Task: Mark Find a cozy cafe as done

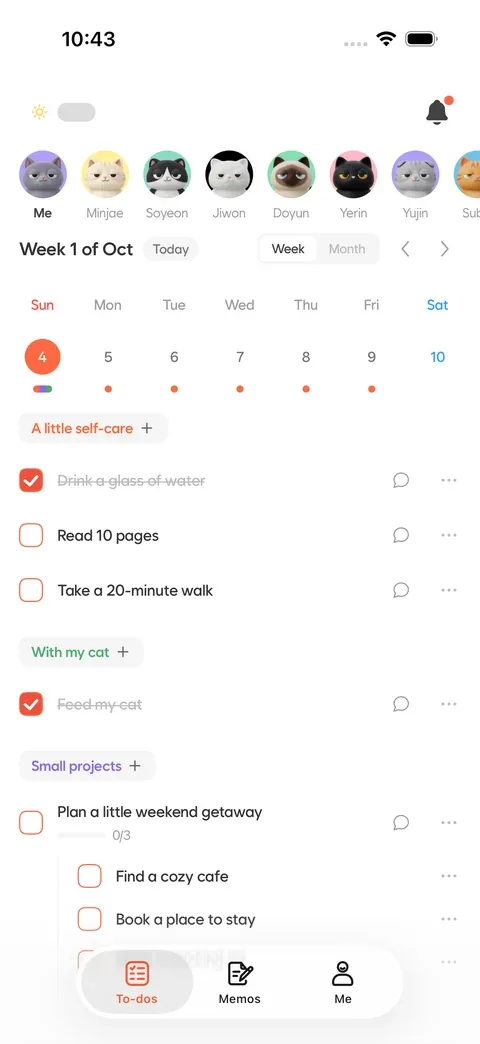Action: tap(90, 876)
